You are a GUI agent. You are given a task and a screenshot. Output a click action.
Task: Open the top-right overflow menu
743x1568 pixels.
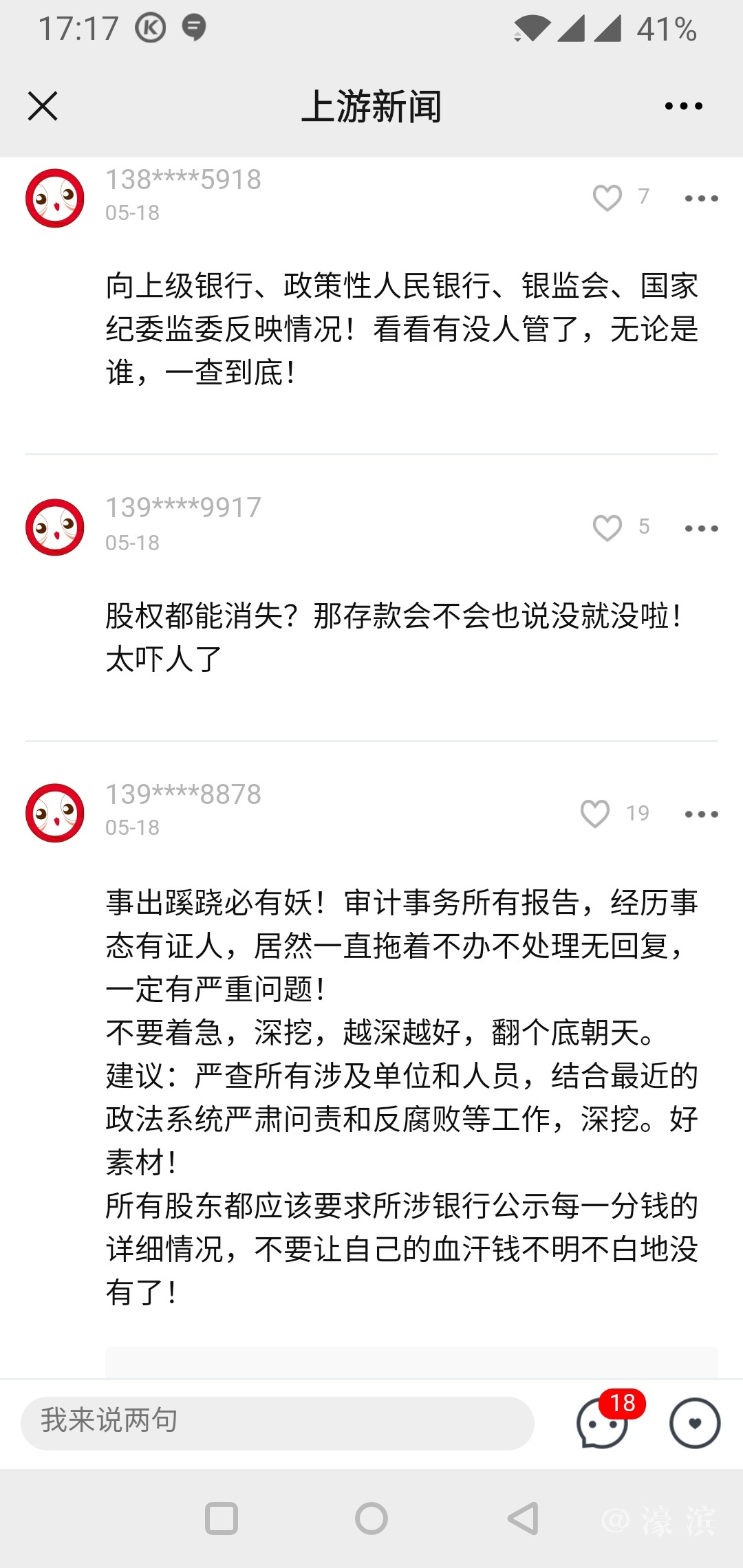coord(683,106)
